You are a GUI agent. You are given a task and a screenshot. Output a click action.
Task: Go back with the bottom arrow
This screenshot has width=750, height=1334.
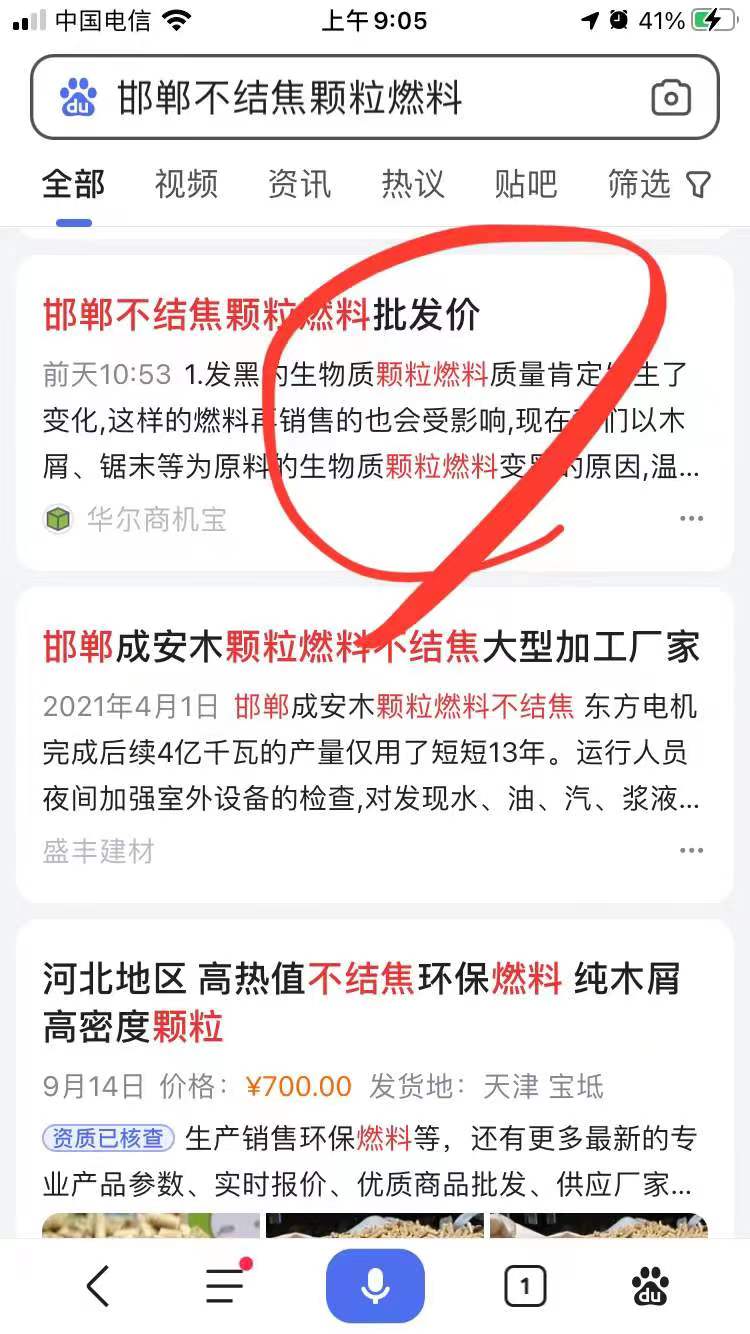pos(98,1286)
